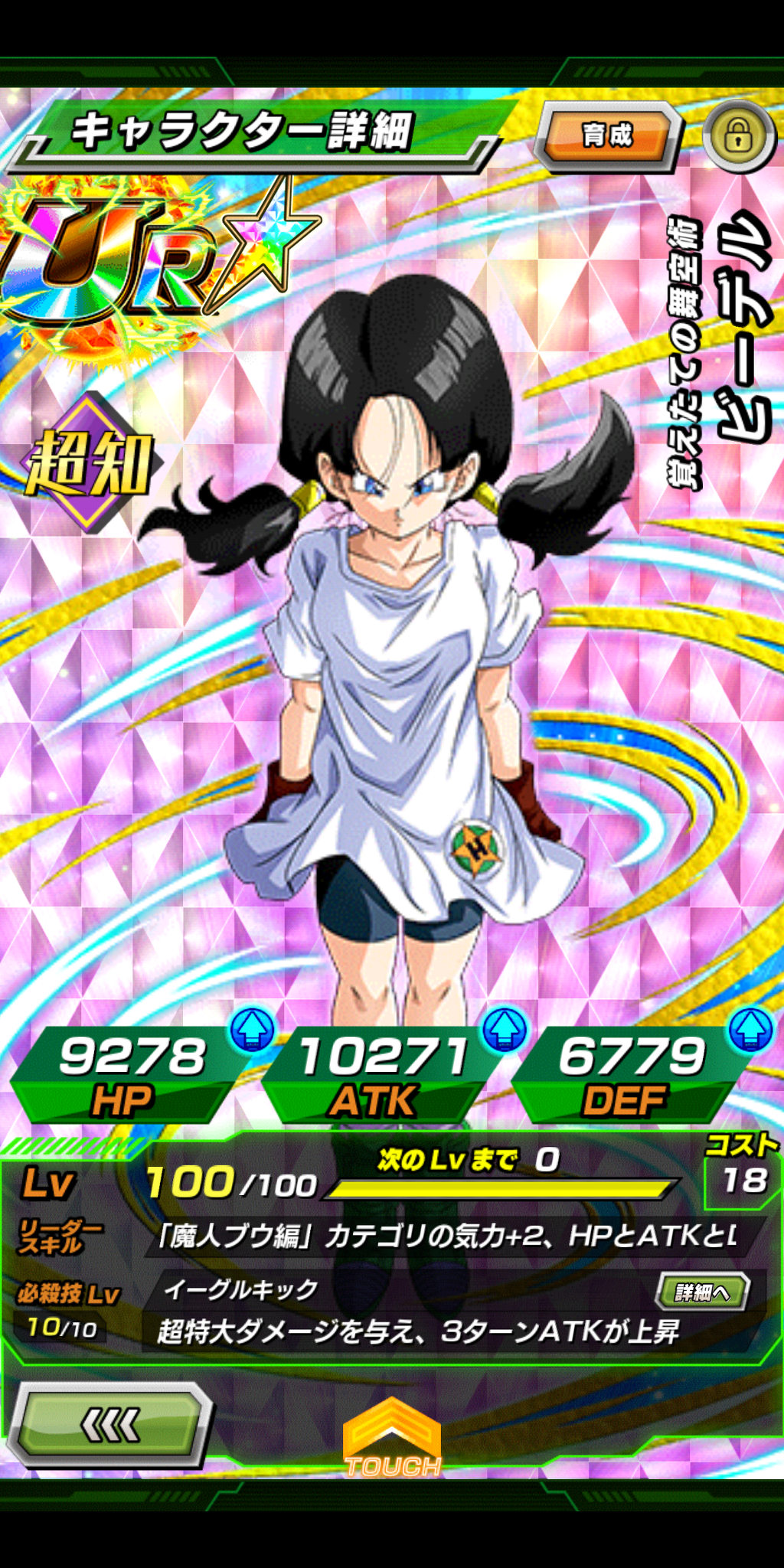The image size is (784, 1568).
Task: Toggle the character lock icon
Action: 738,136
